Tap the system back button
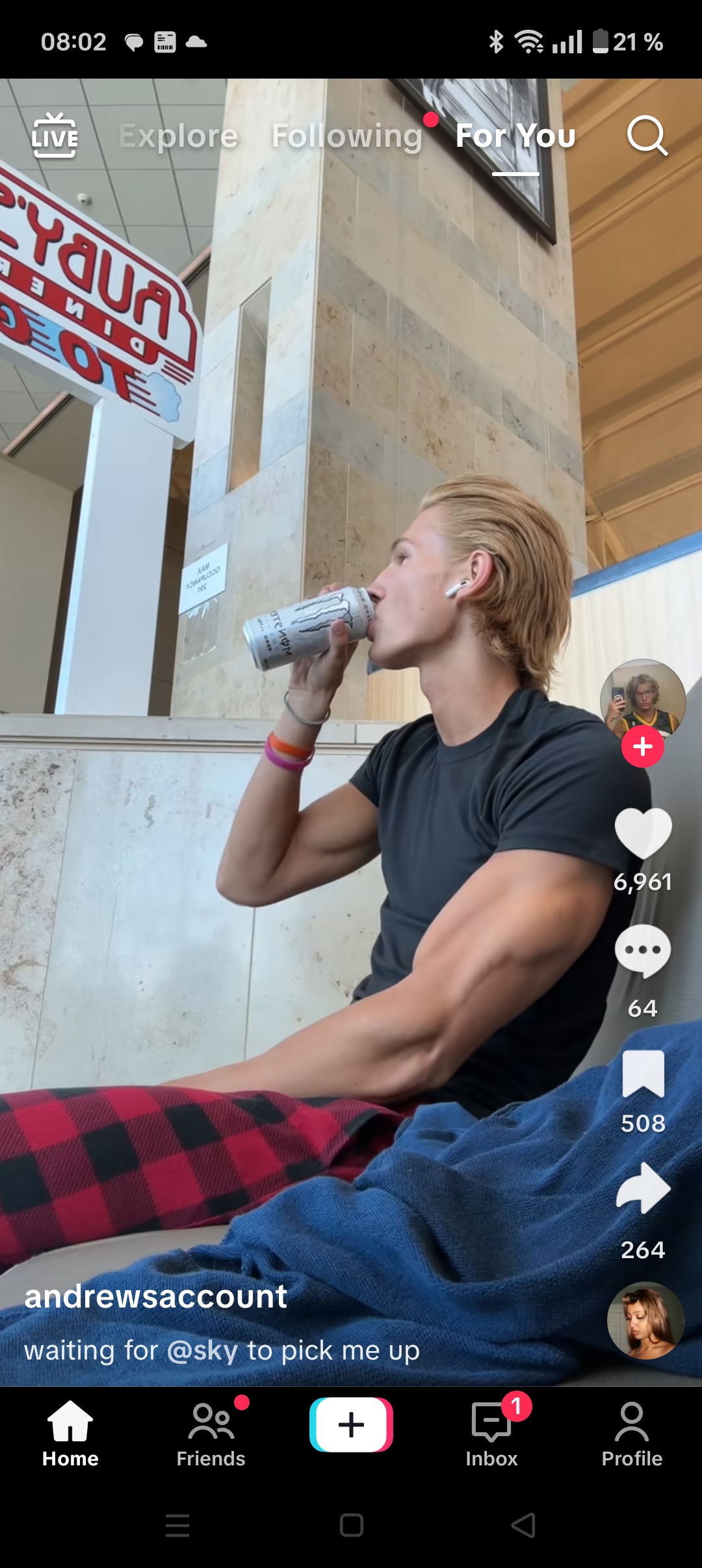702x1568 pixels. [x=523, y=1525]
